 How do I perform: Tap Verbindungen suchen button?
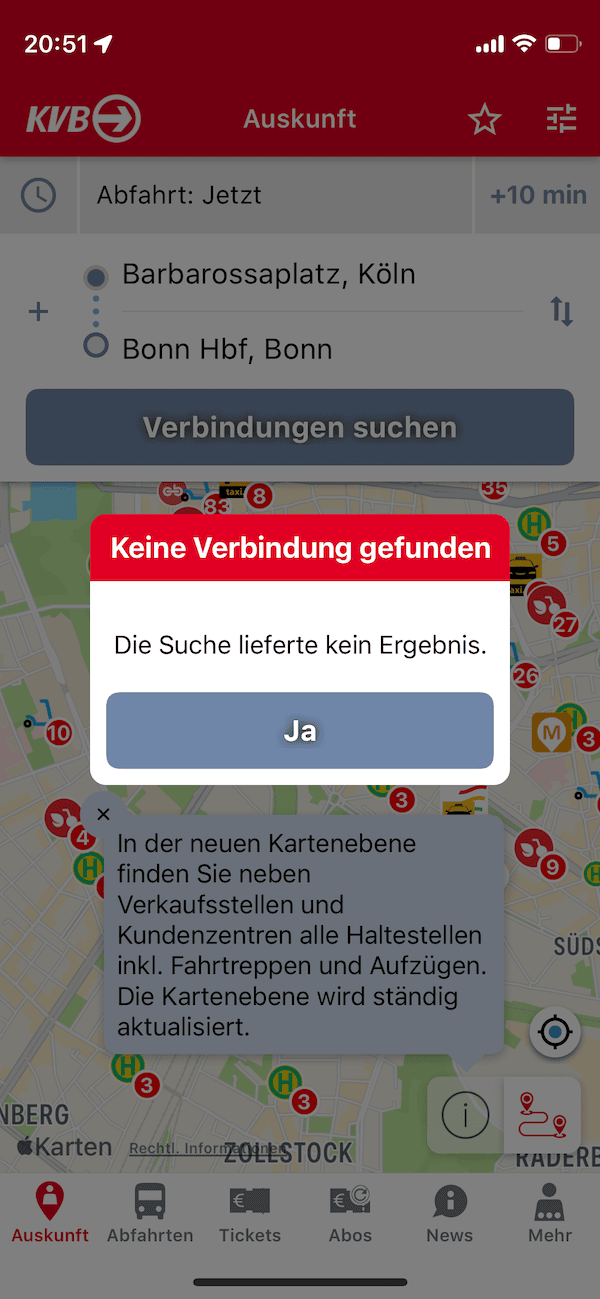[x=300, y=428]
